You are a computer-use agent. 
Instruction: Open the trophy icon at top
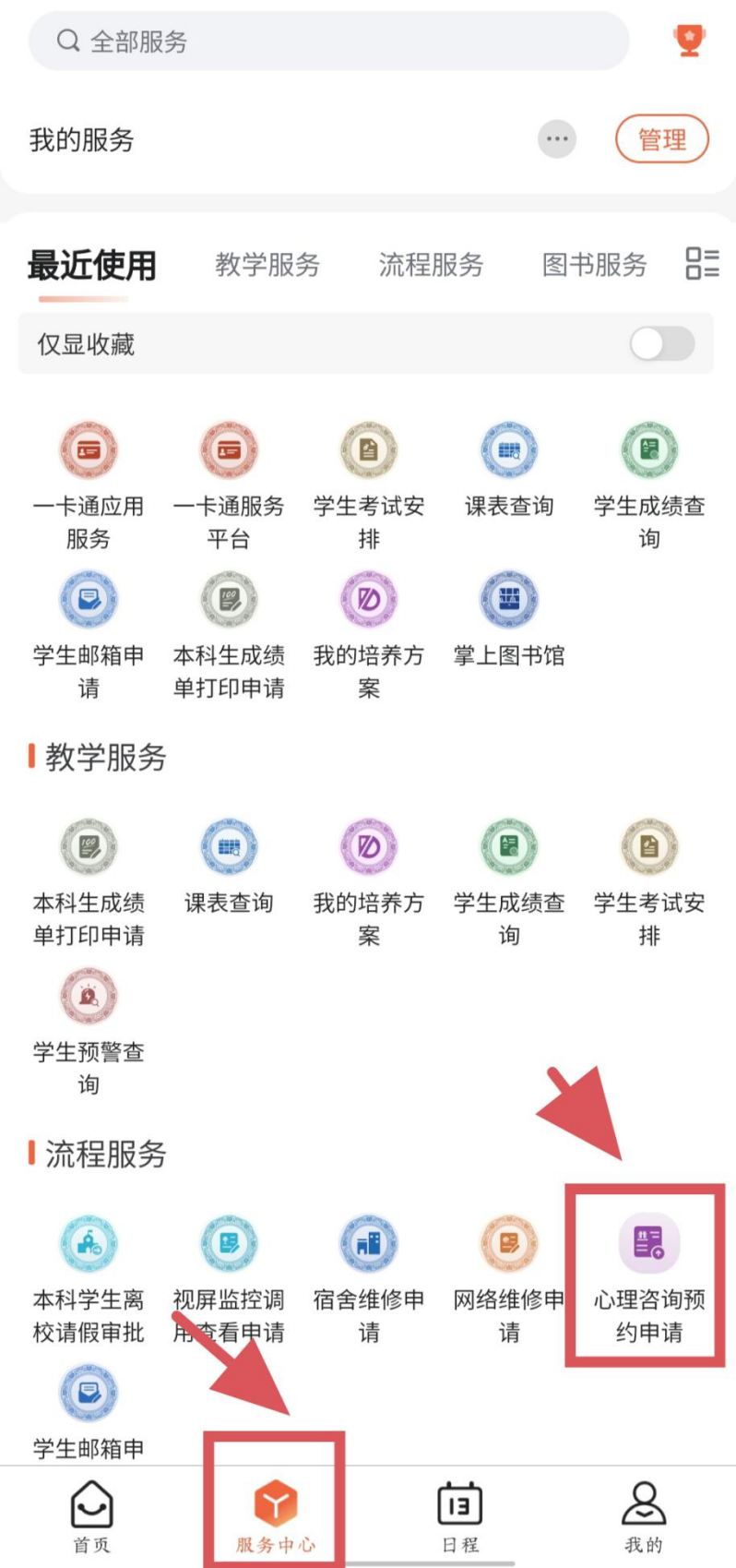point(689,41)
